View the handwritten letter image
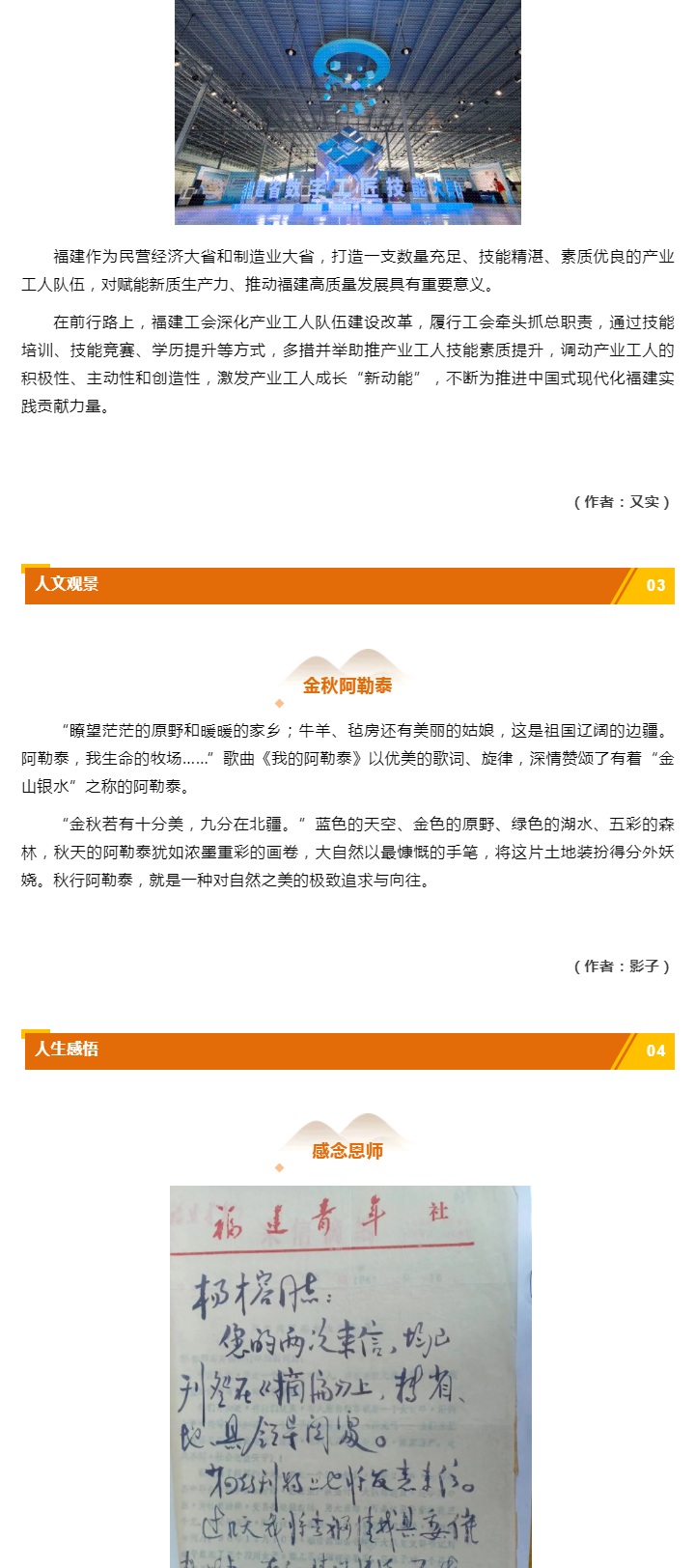Viewport: 695px width, 1568px height. tap(349, 1376)
